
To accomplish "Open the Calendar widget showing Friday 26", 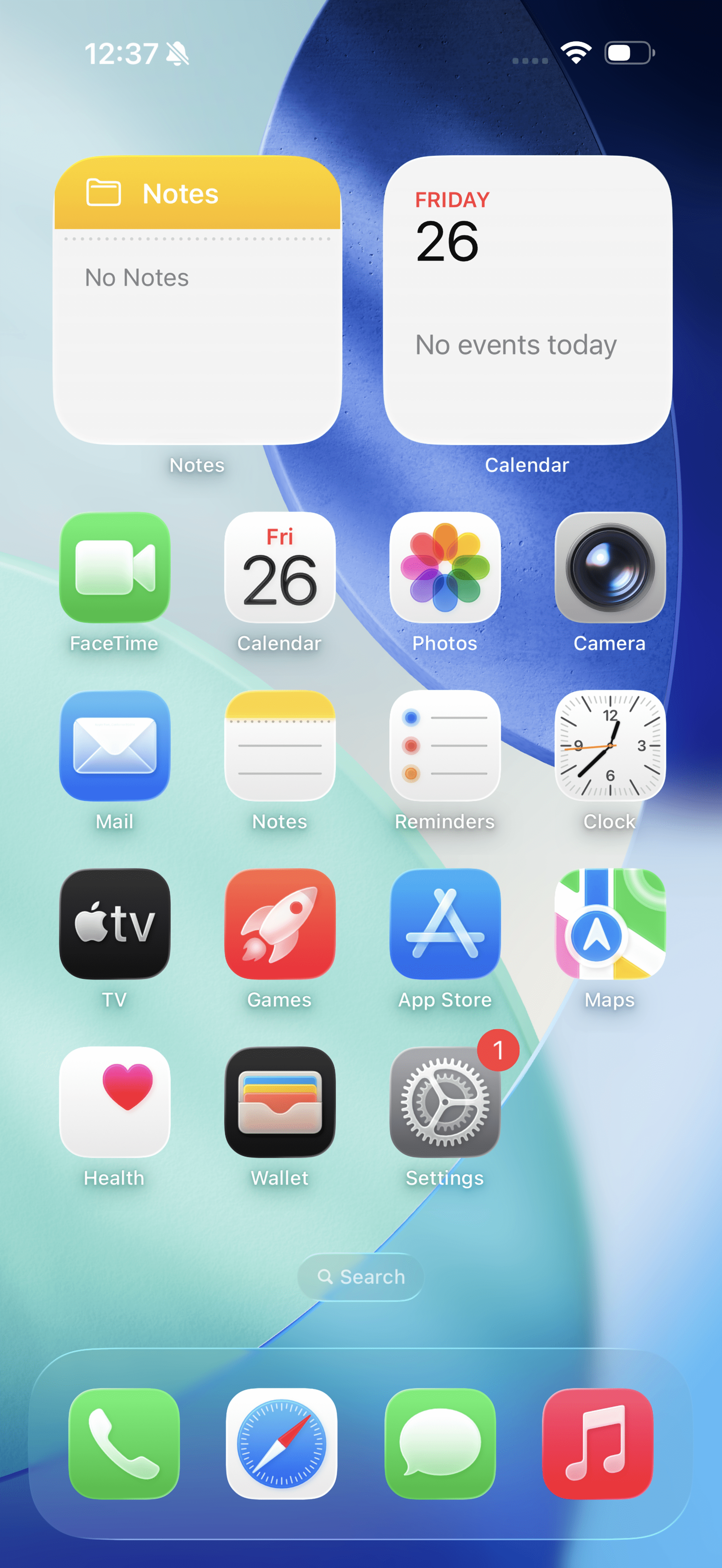I will coord(527,301).
